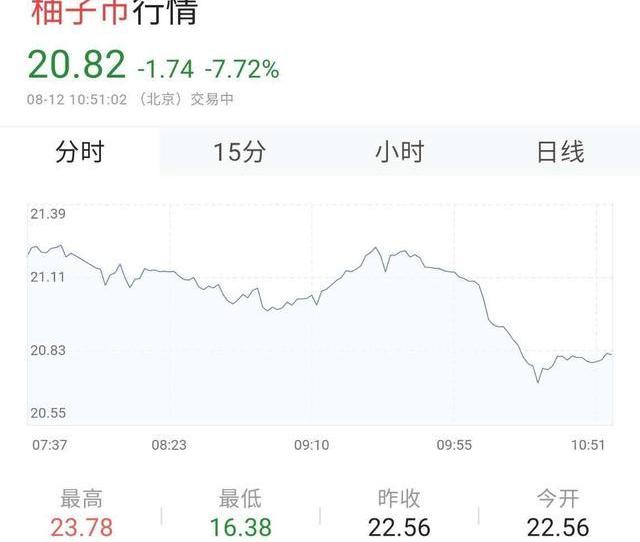This screenshot has width=640, height=542.
Task: Switch to the 分时 chart tab
Action: click(x=80, y=152)
